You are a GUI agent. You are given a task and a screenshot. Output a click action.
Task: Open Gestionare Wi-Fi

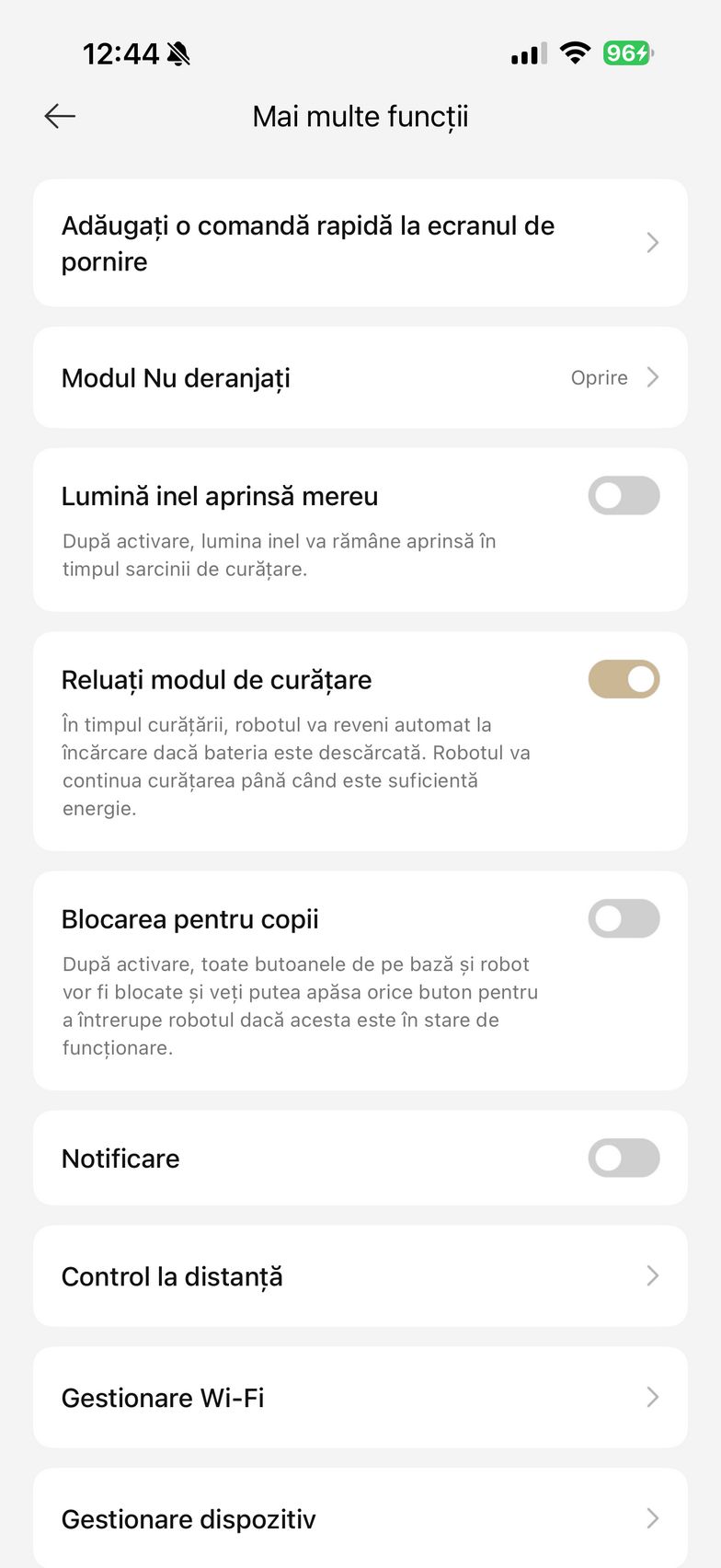360,1398
